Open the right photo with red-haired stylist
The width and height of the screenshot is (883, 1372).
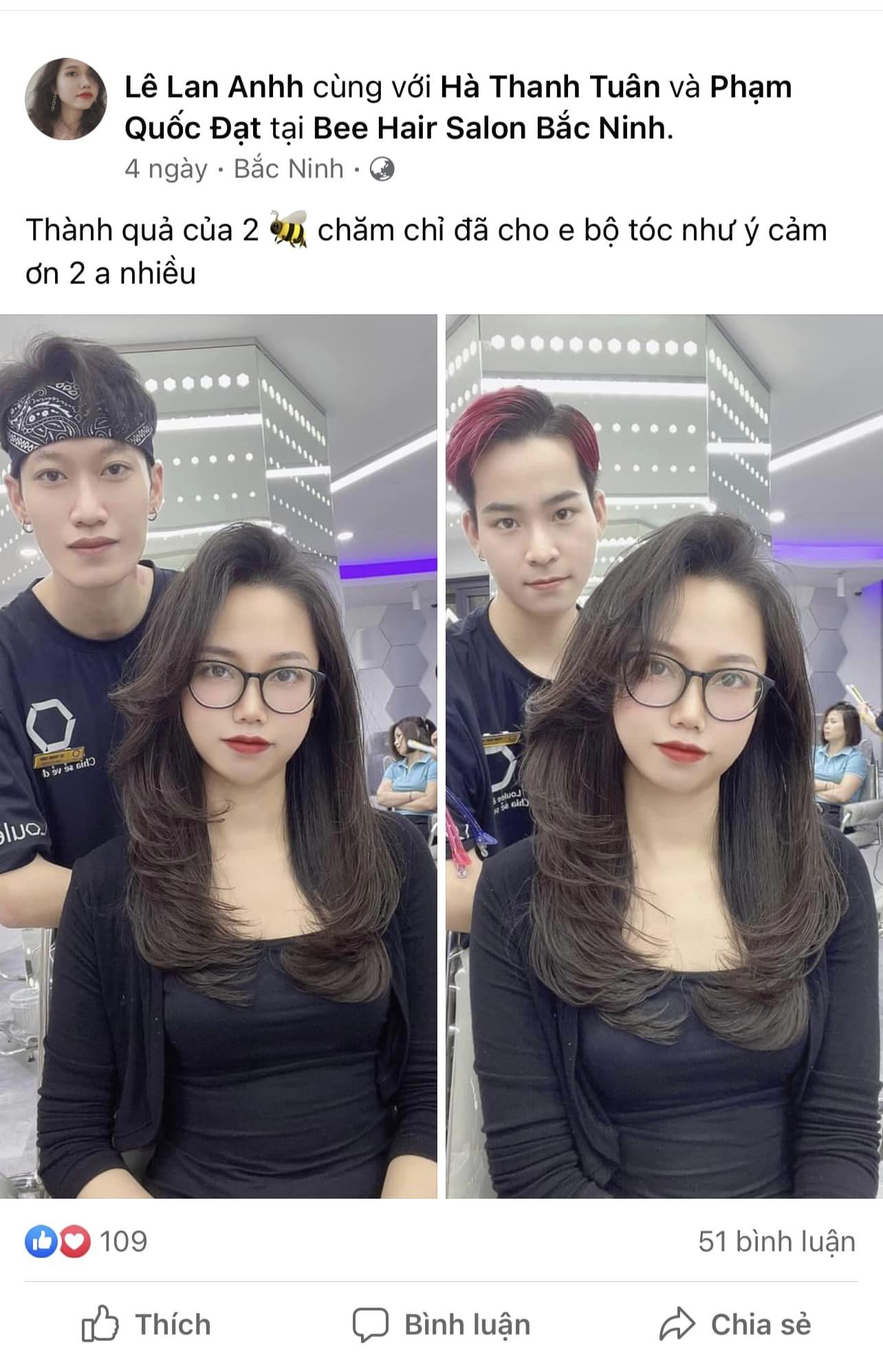click(664, 756)
